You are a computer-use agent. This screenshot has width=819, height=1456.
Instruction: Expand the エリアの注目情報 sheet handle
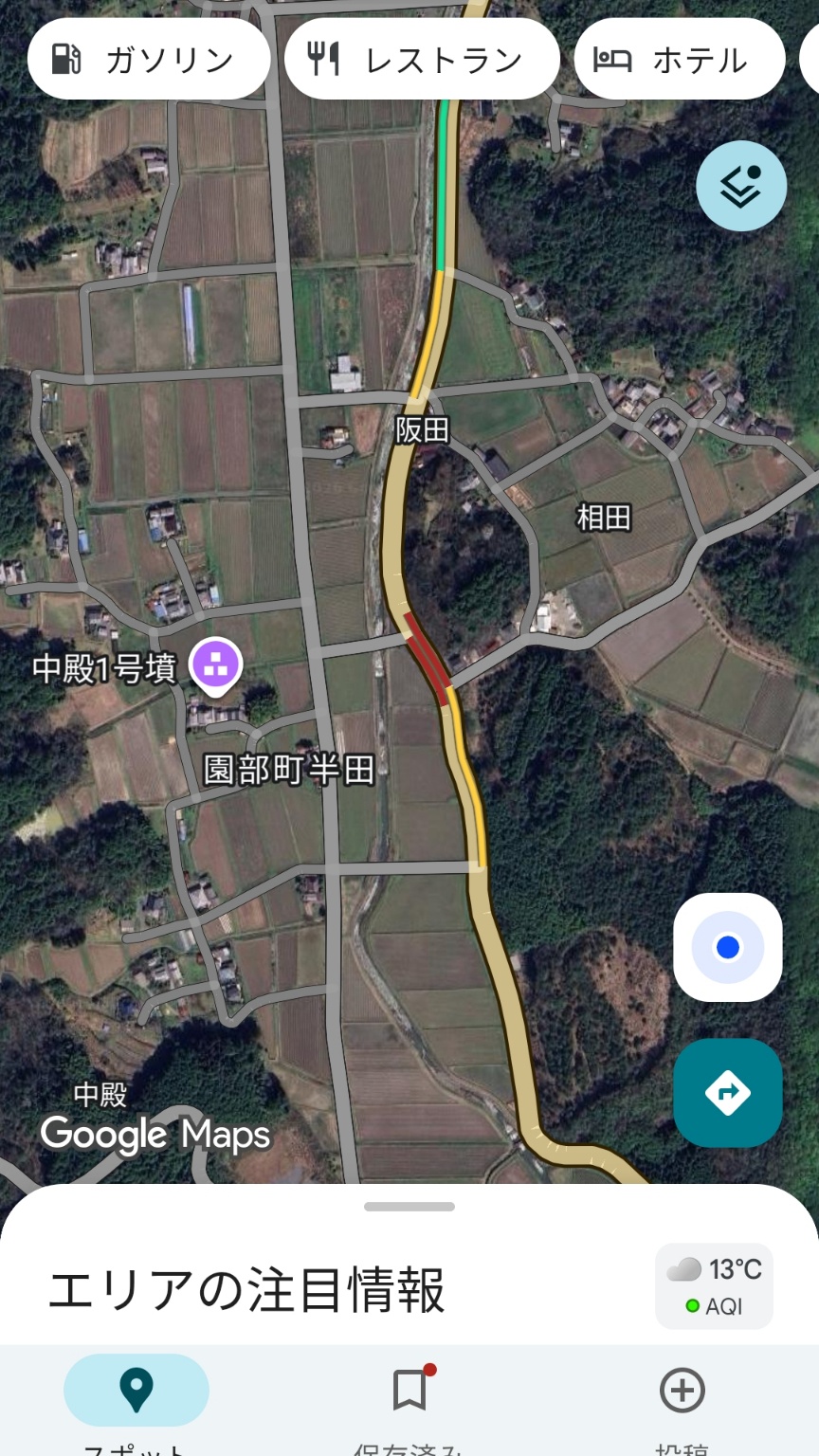tap(409, 1207)
